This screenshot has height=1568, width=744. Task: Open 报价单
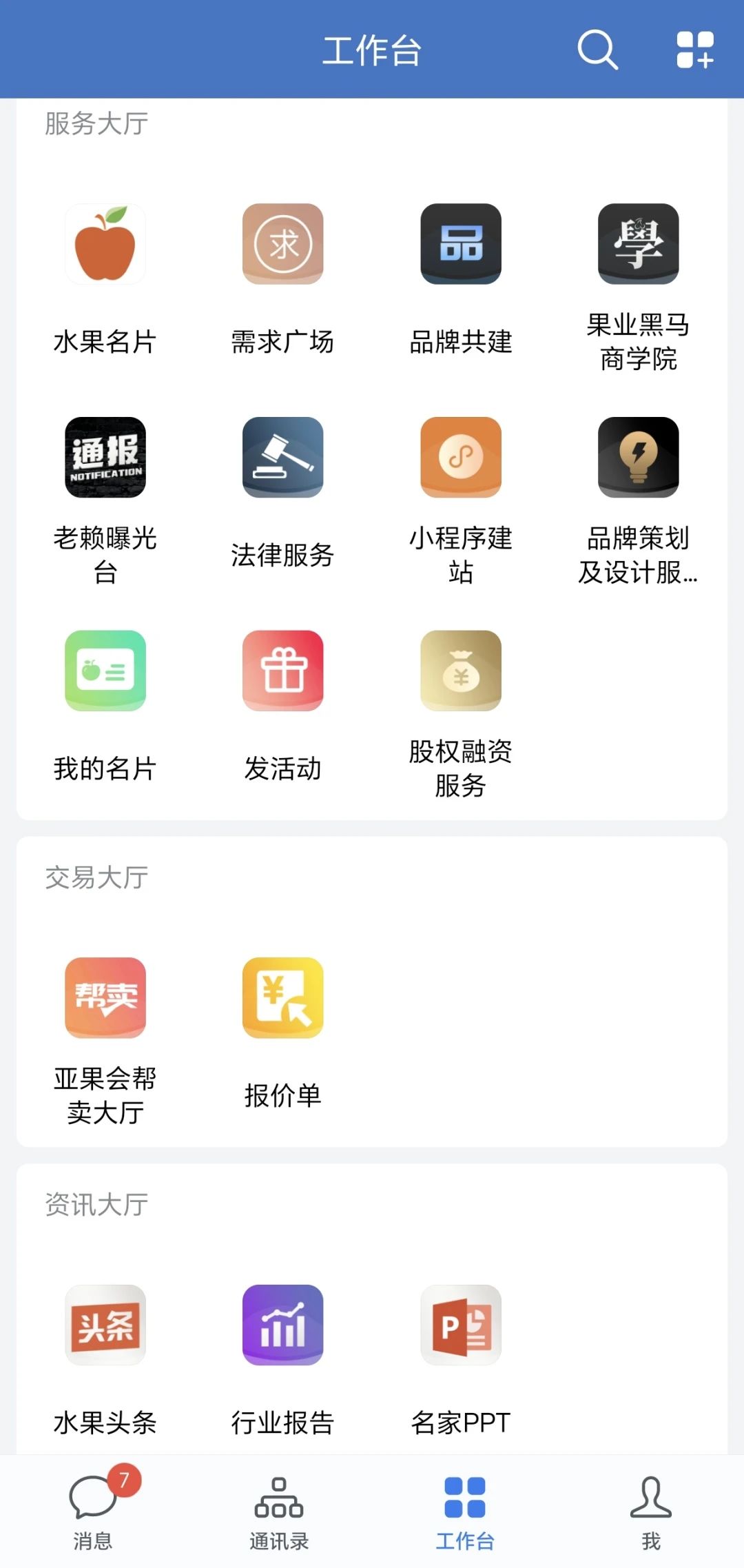coord(282,998)
